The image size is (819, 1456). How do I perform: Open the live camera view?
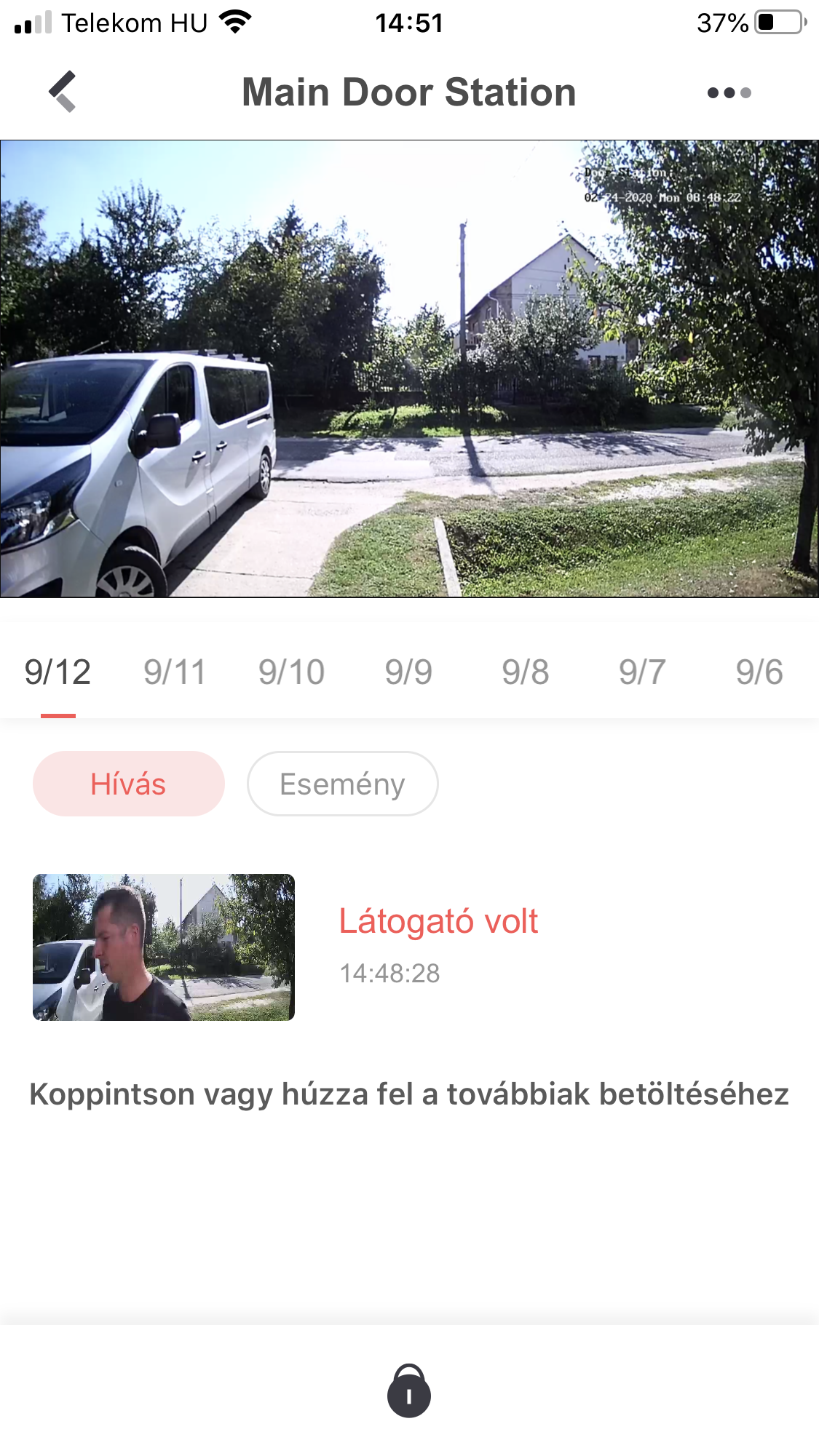pos(409,369)
